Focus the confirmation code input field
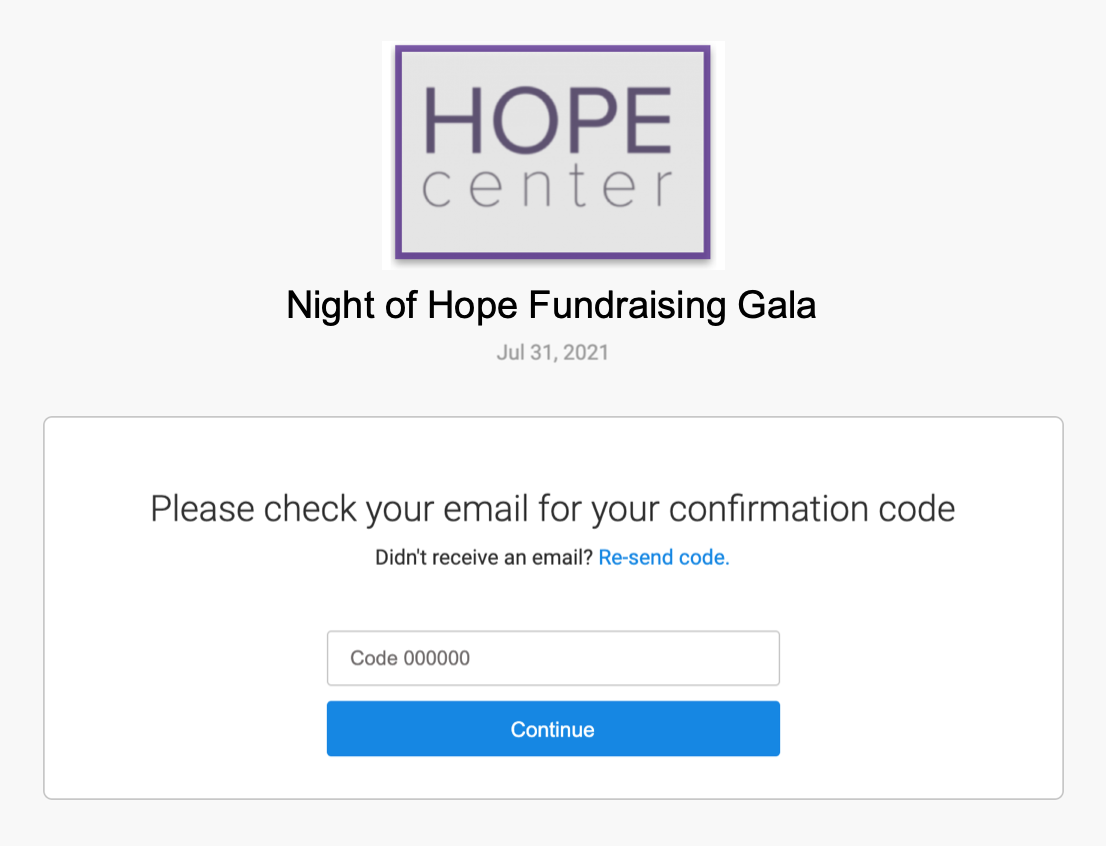This screenshot has width=1106, height=846. point(553,658)
